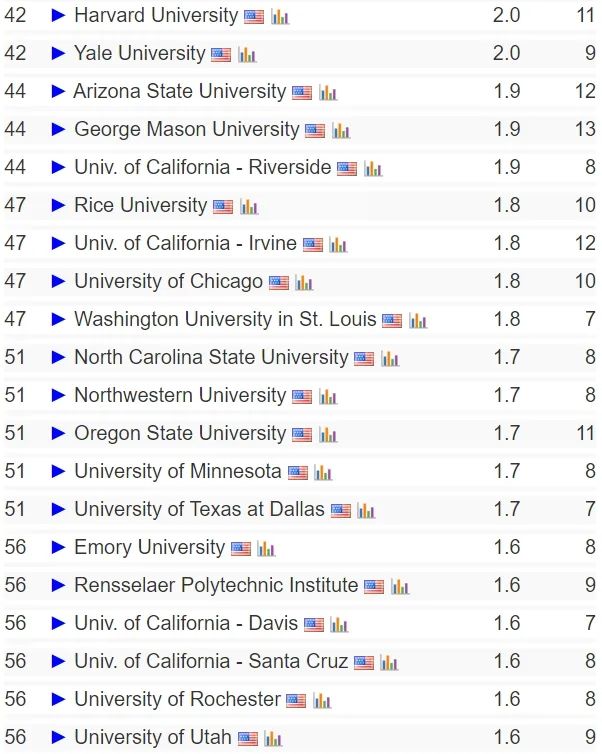Tap the chart icon next to Rice University

(x=249, y=206)
